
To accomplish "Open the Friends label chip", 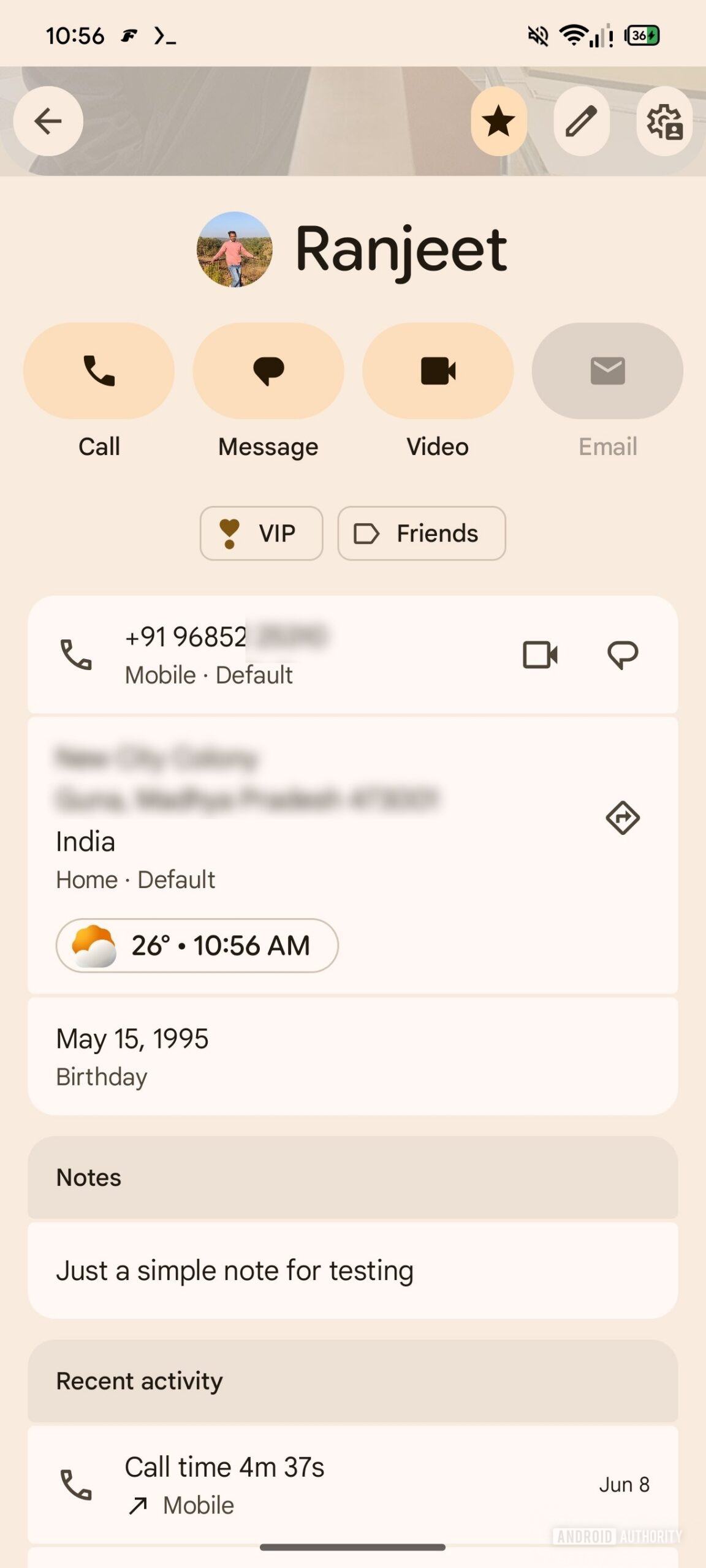I will [421, 533].
